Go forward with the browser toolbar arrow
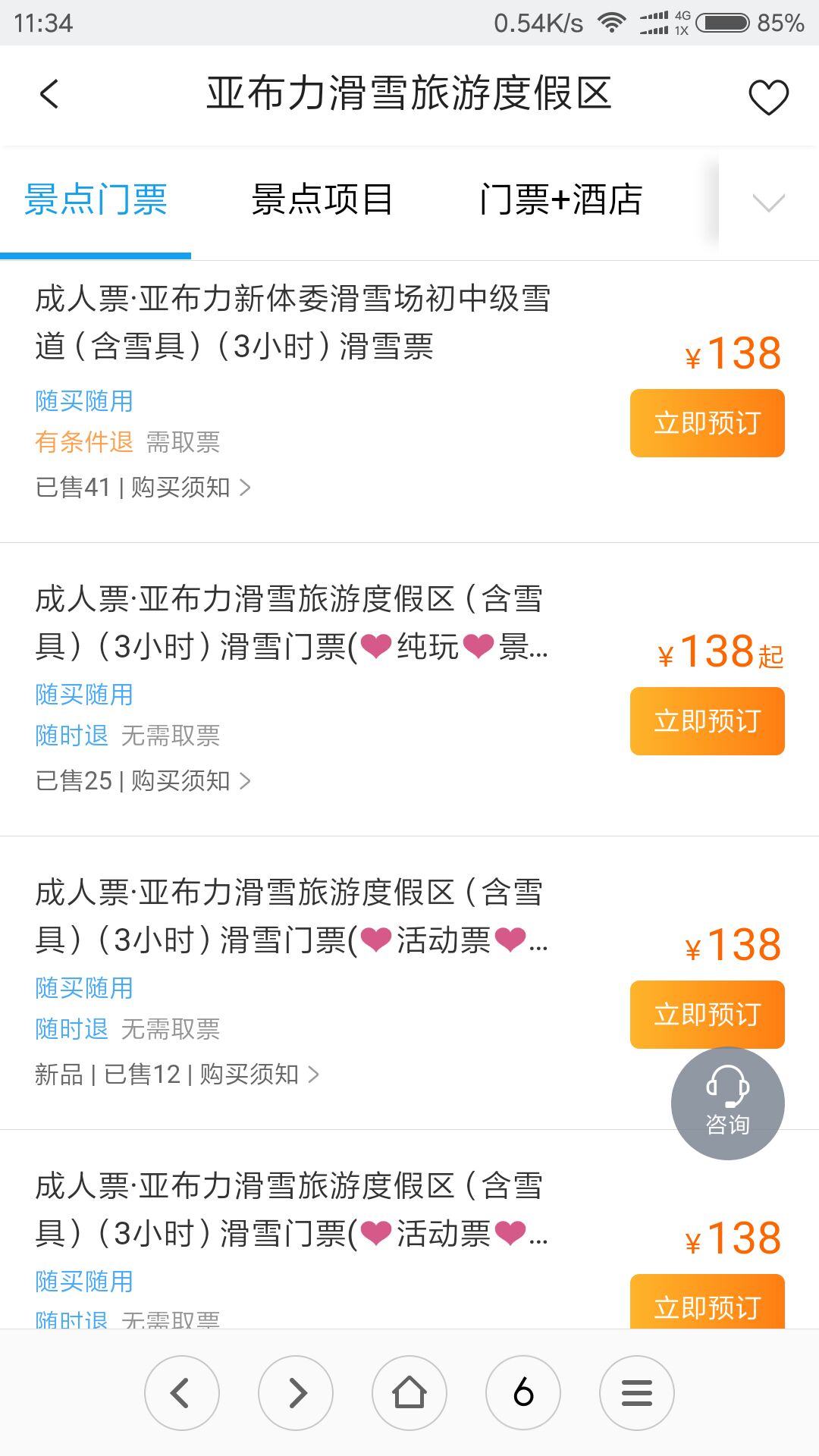Viewport: 819px width, 1456px height. [x=296, y=1393]
